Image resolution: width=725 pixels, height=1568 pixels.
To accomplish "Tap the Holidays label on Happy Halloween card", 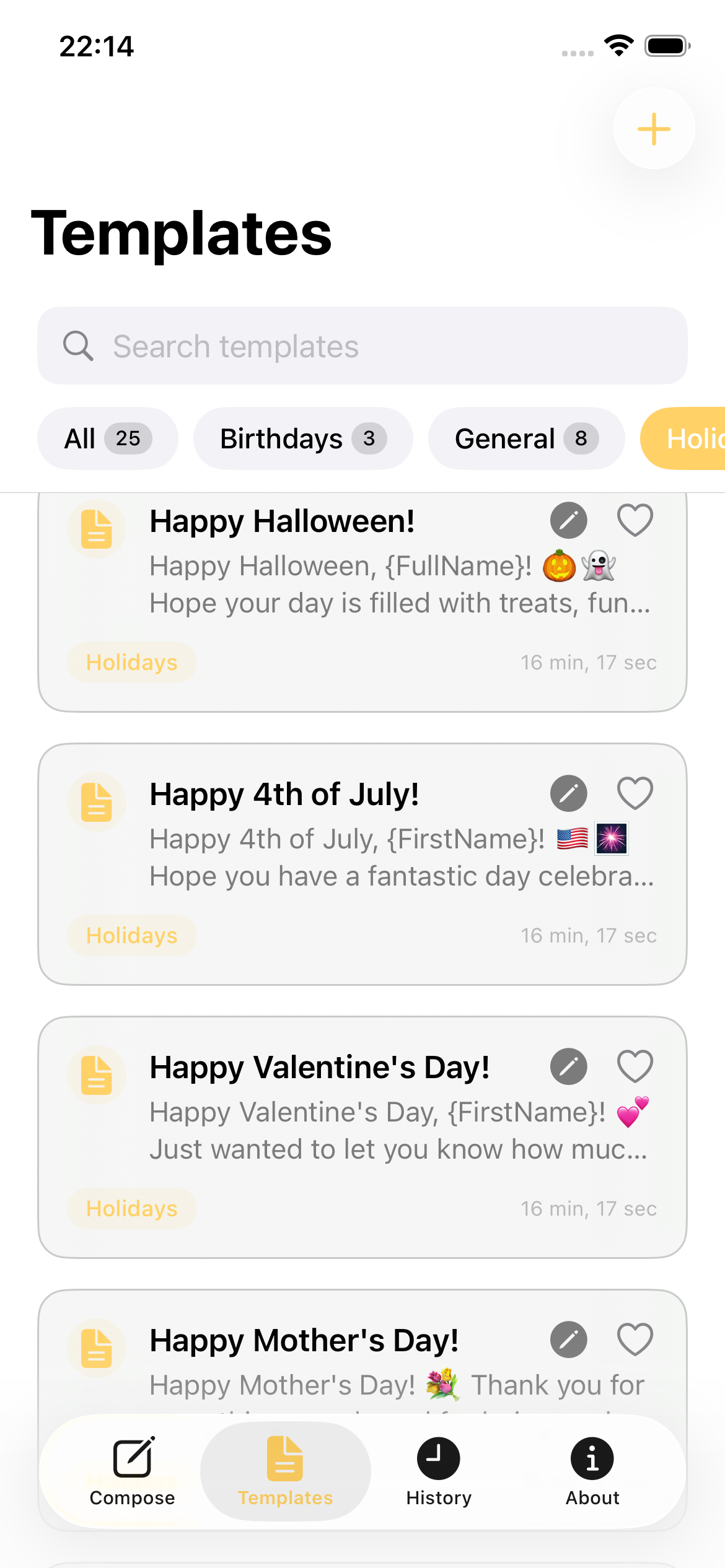I will 131,662.
